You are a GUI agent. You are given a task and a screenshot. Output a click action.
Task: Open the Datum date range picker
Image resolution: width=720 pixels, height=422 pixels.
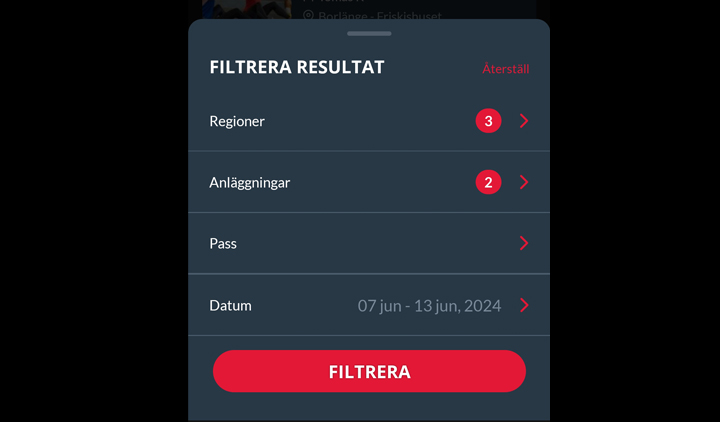(368, 305)
